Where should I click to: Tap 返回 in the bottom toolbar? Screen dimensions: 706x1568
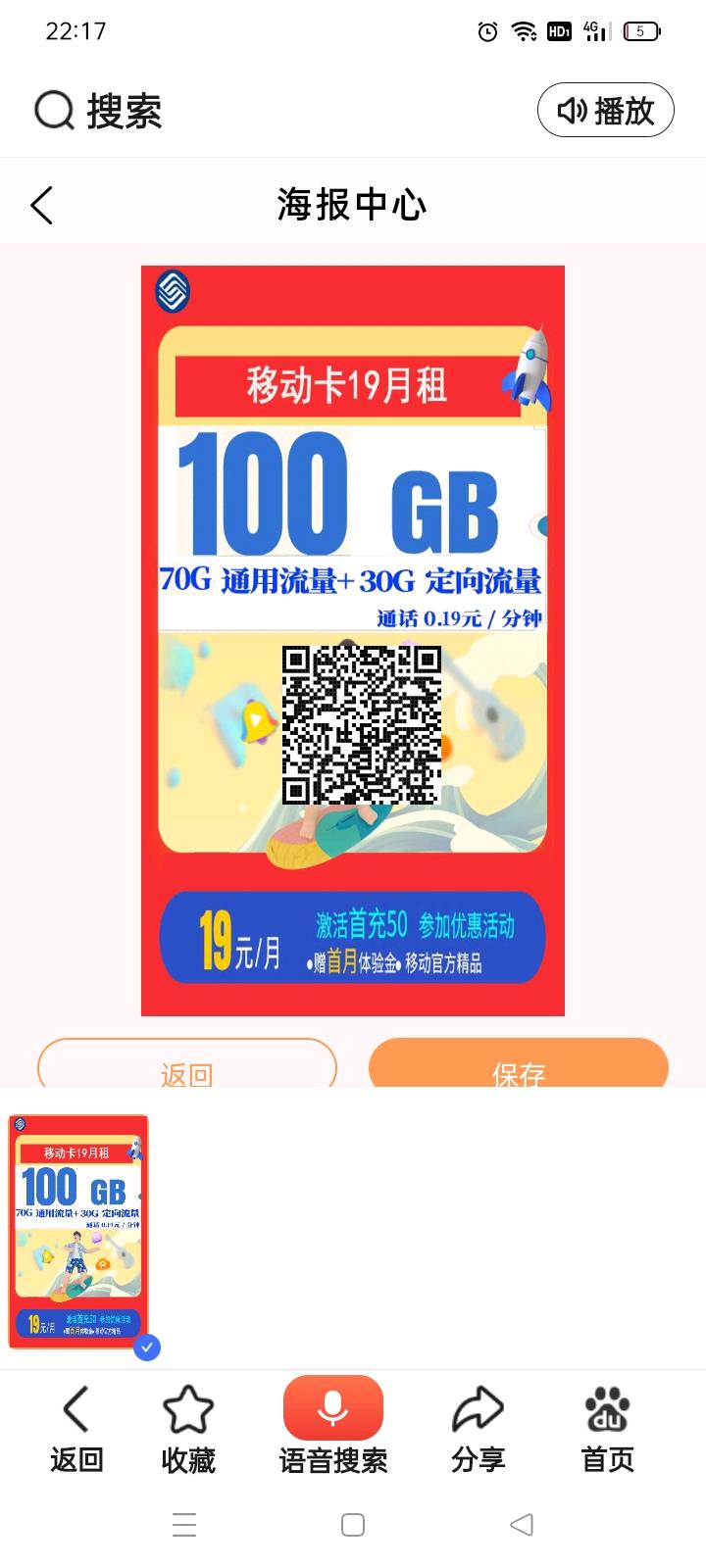click(x=76, y=1429)
